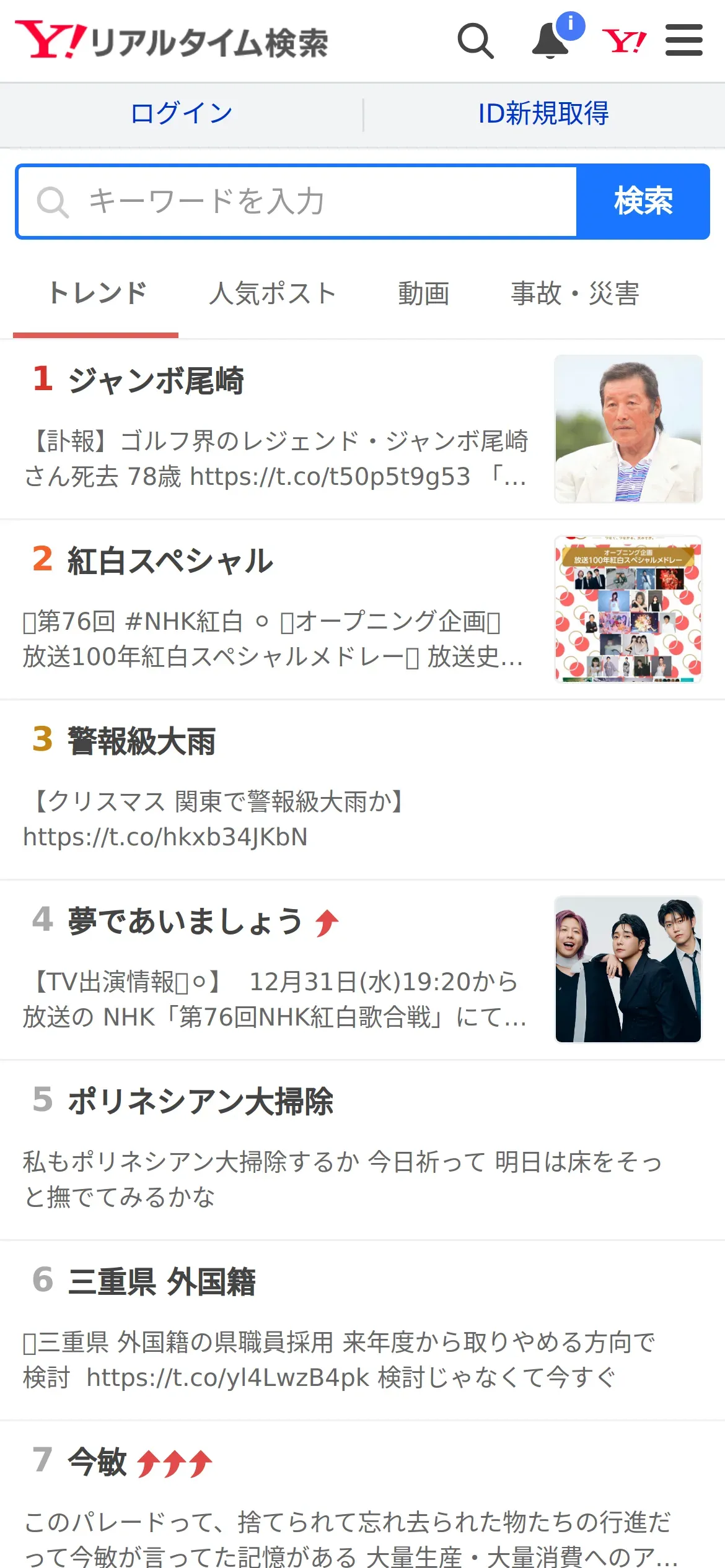Image resolution: width=725 pixels, height=1568 pixels.
Task: Tap ID新規取得 to register
Action: [543, 113]
